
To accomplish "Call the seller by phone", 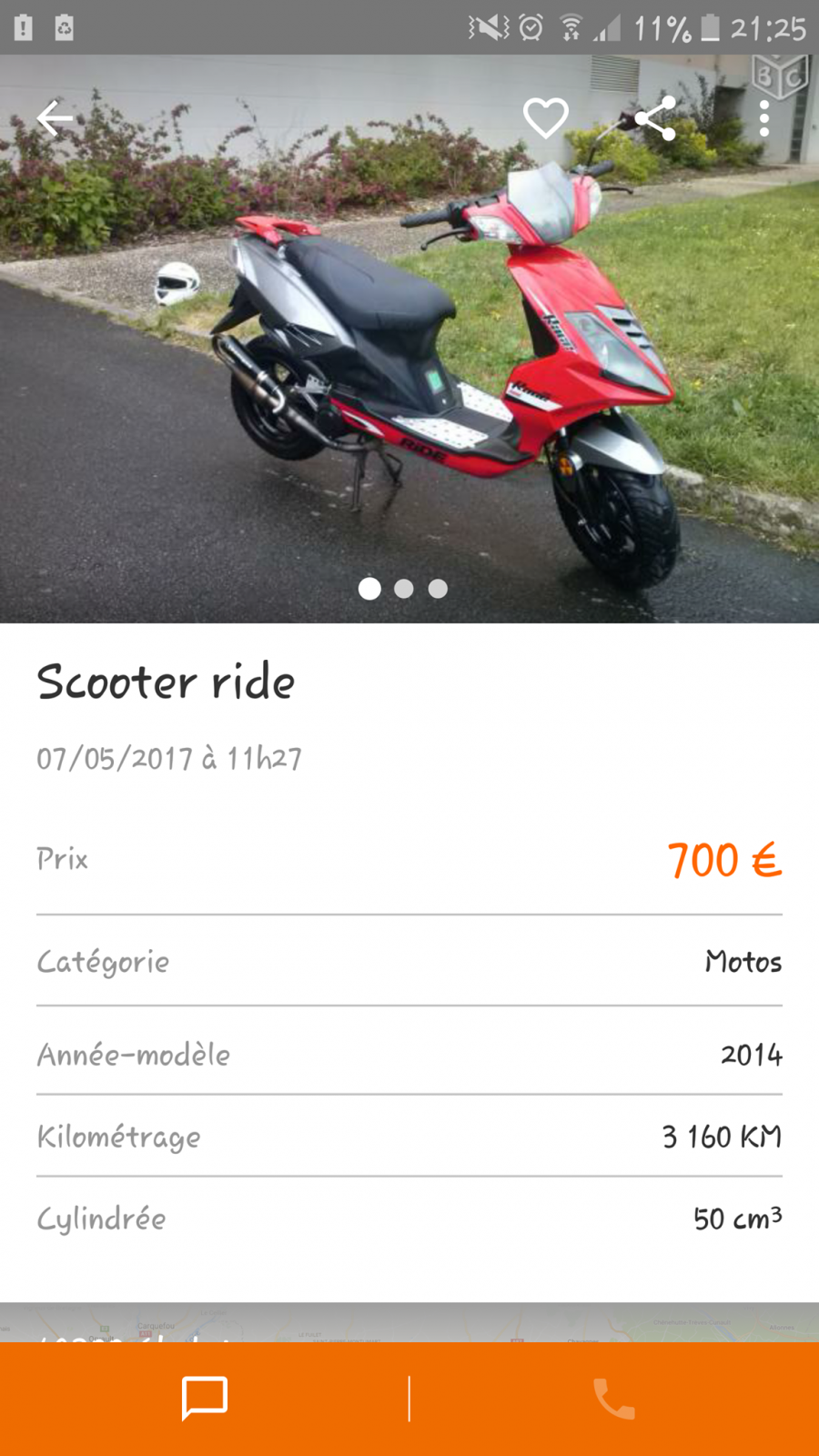I will [x=614, y=1399].
